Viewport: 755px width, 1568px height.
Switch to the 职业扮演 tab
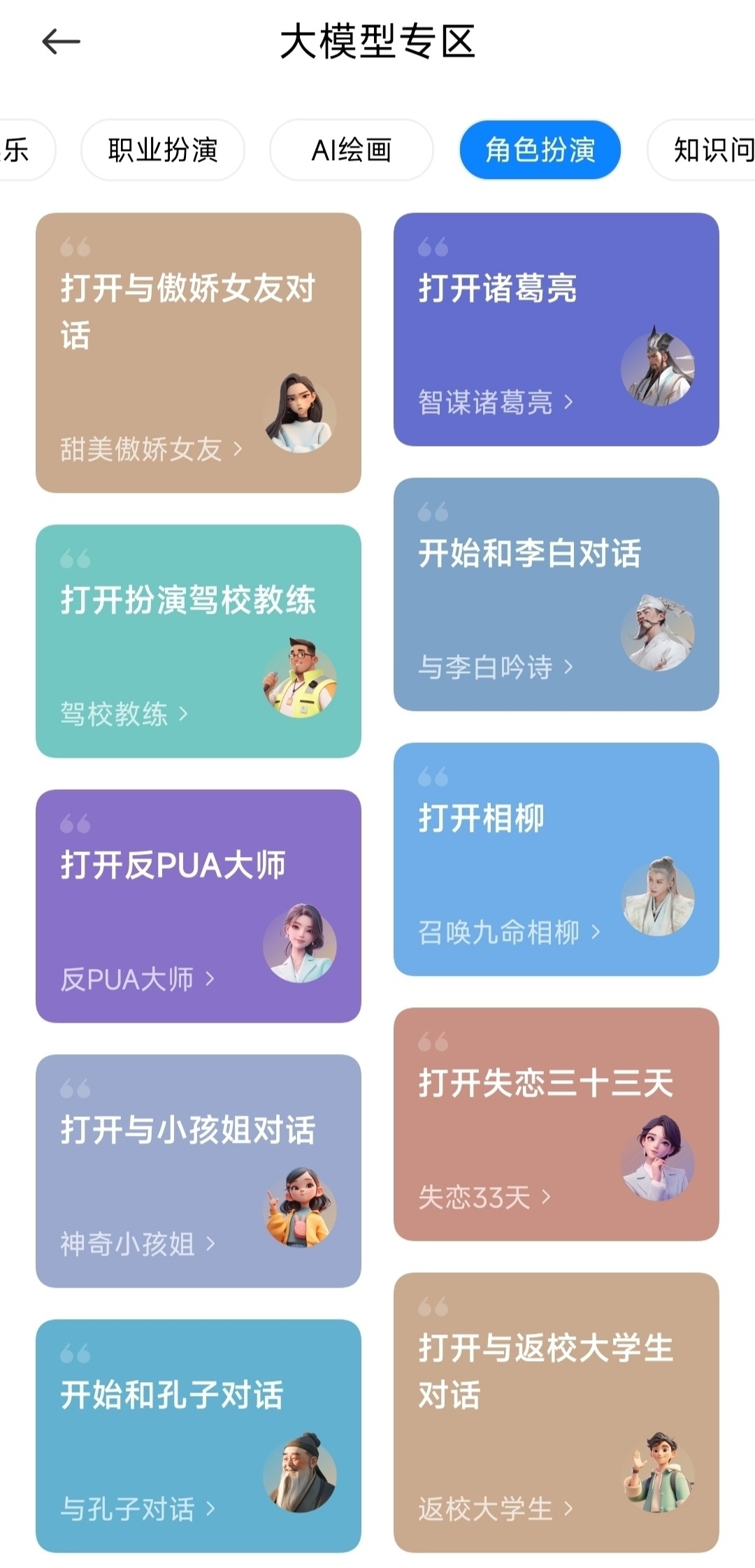(x=163, y=150)
